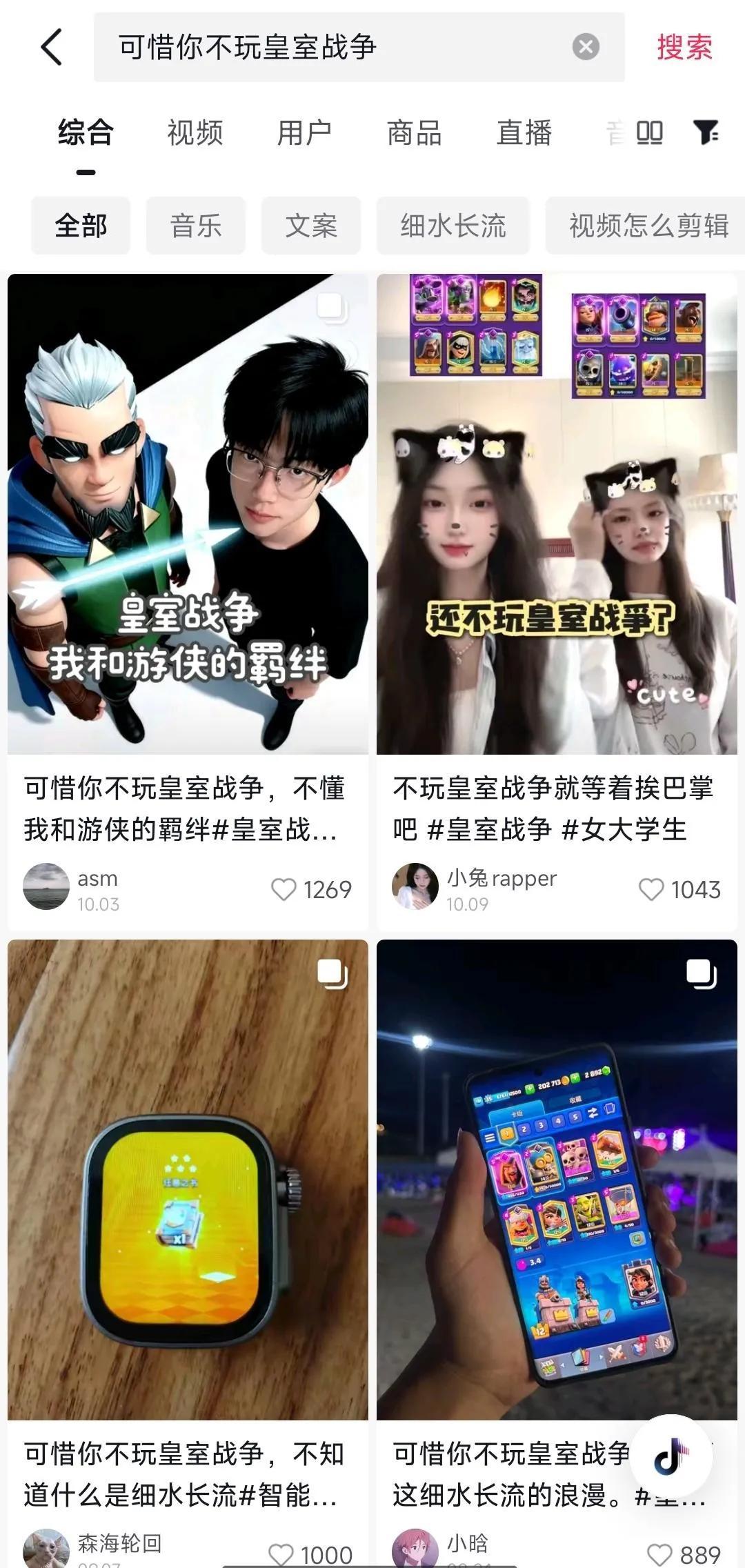The height and width of the screenshot is (1568, 745).
Task: Select the 直播 tab
Action: tap(524, 132)
